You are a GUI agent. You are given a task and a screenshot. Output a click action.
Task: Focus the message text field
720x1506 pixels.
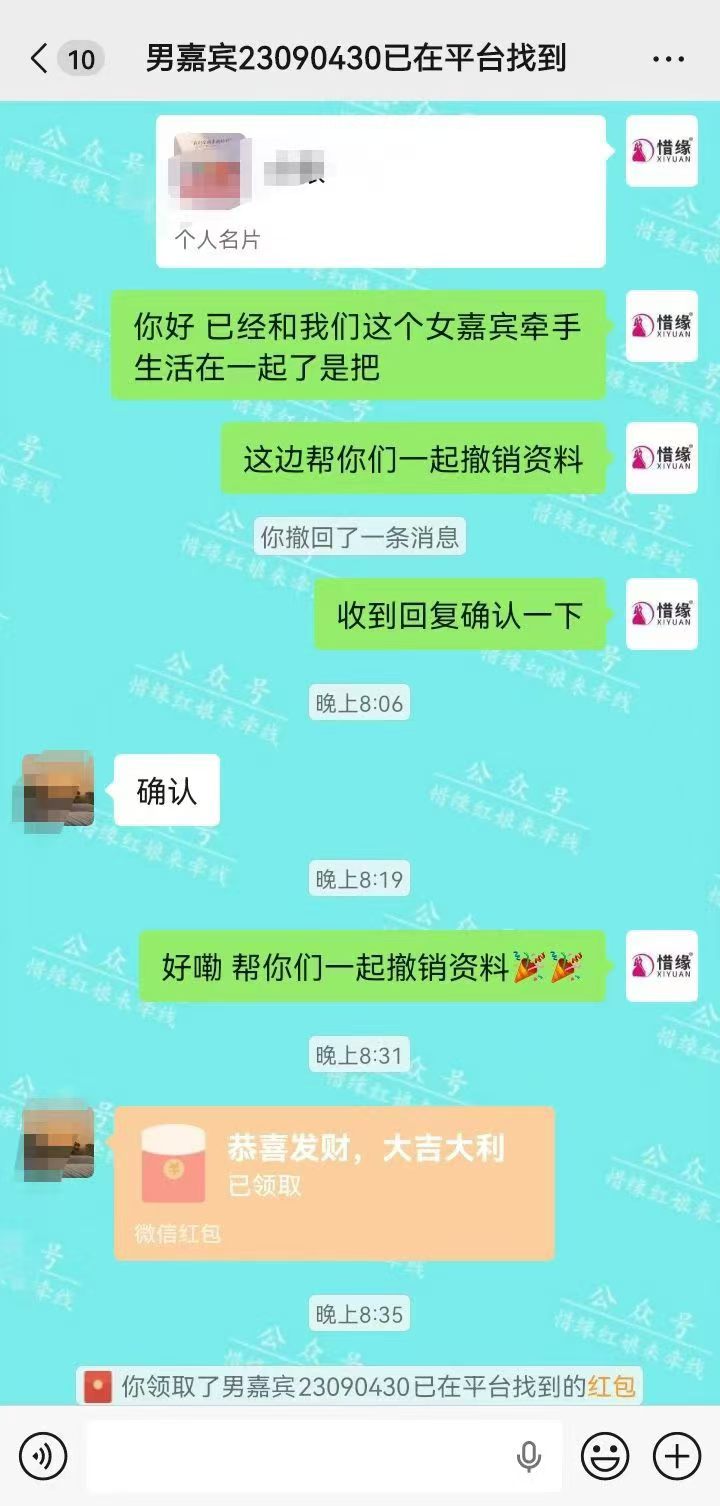[x=300, y=1456]
